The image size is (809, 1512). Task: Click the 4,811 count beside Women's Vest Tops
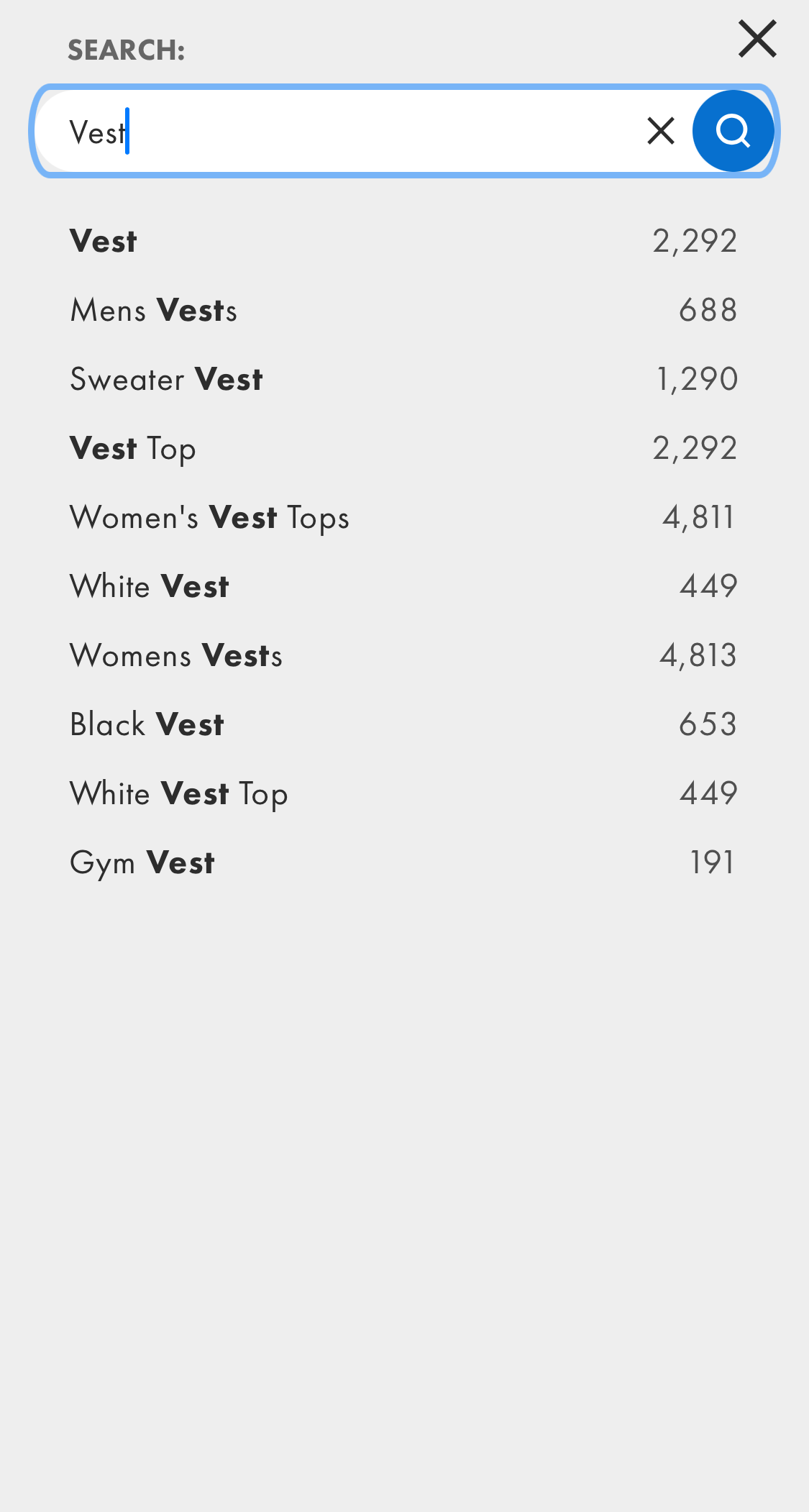698,516
